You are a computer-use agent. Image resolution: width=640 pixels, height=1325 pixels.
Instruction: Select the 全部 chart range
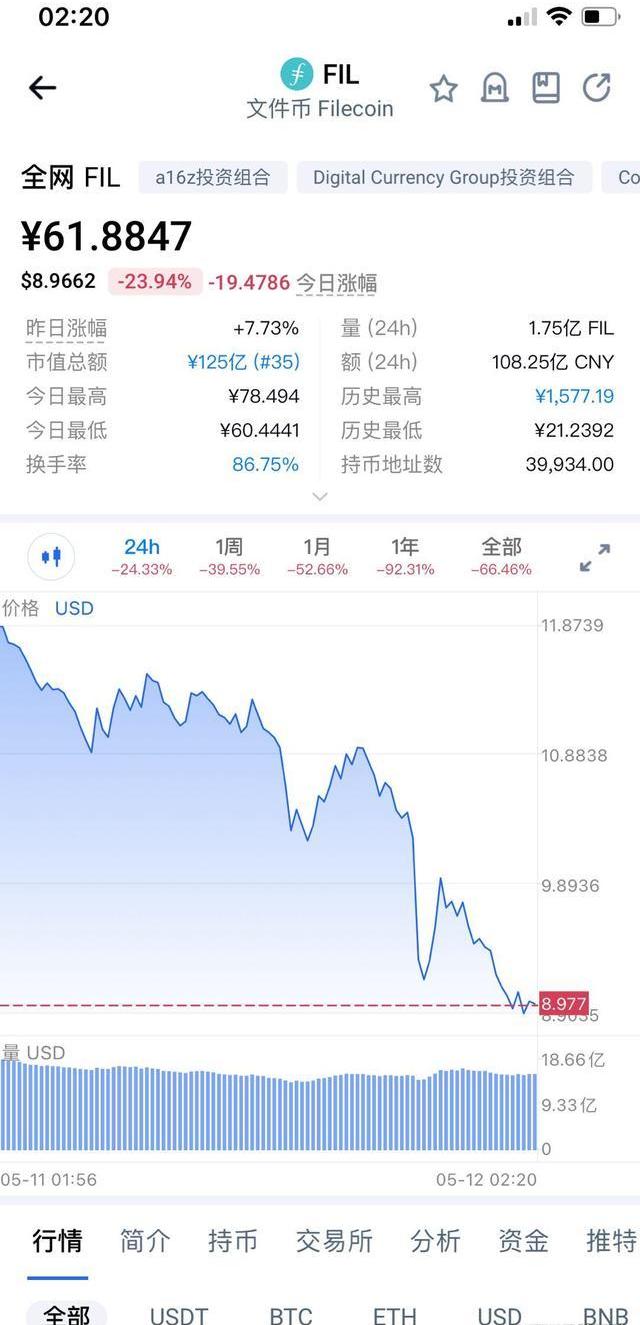coord(501,556)
